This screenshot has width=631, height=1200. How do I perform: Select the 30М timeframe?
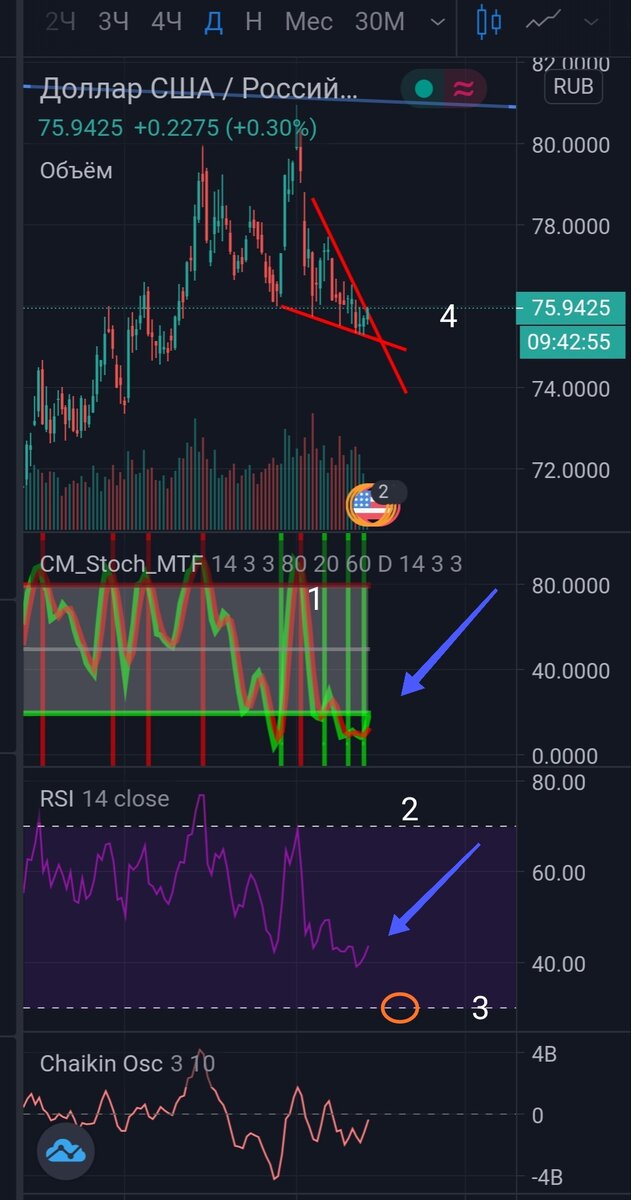pyautogui.click(x=380, y=21)
